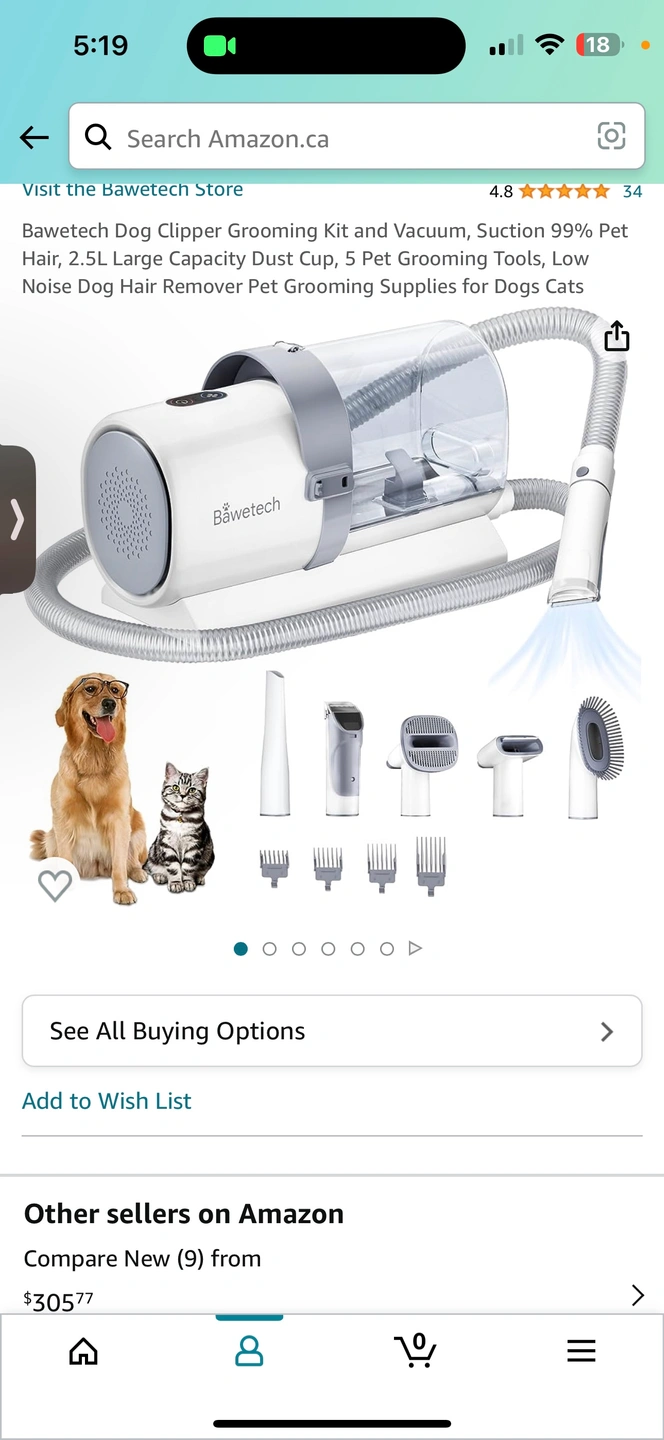Open See All Buying Options
This screenshot has height=1440, width=664.
pos(332,1031)
